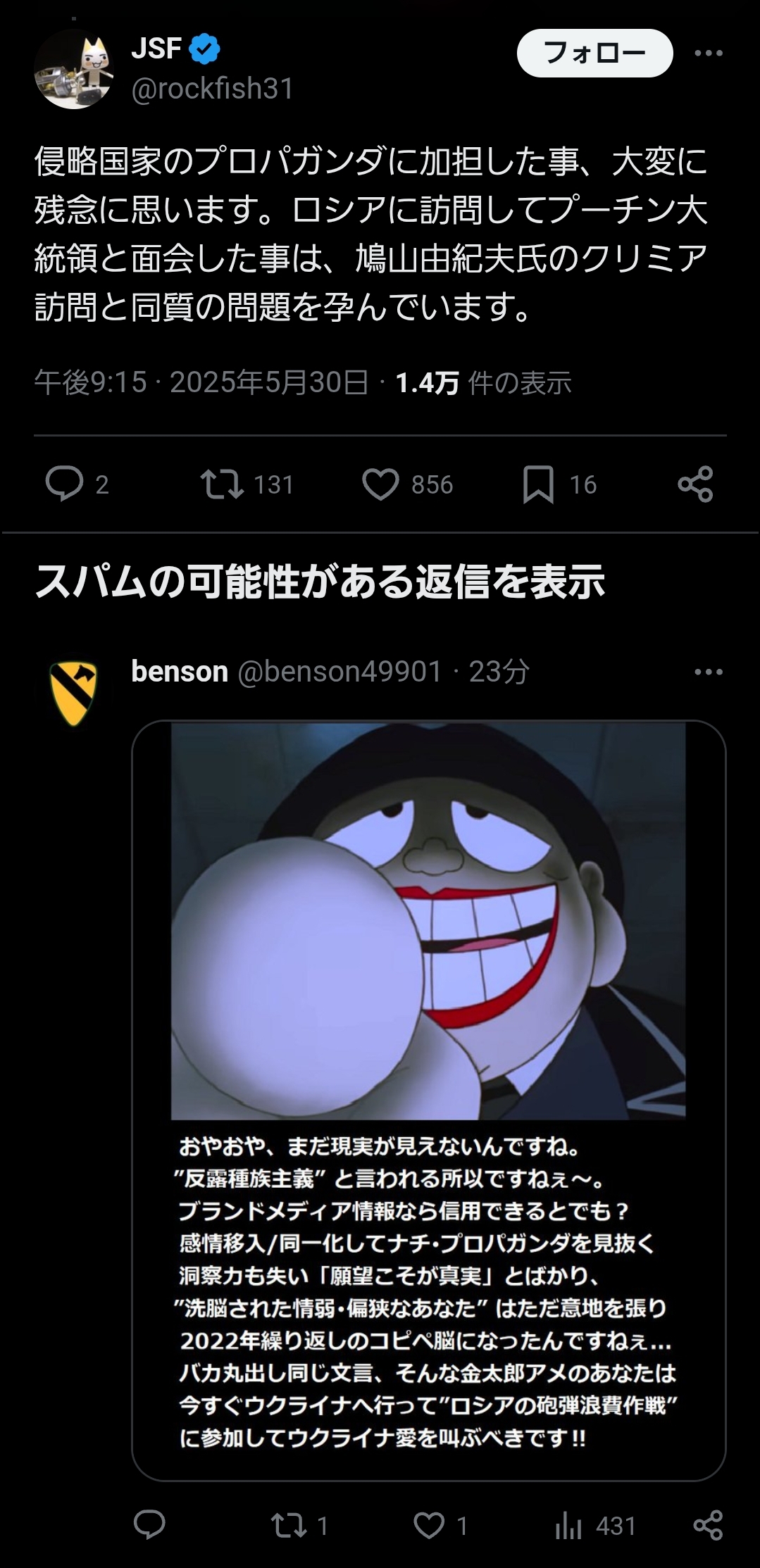View the image in benson's reply

[x=428, y=1100]
